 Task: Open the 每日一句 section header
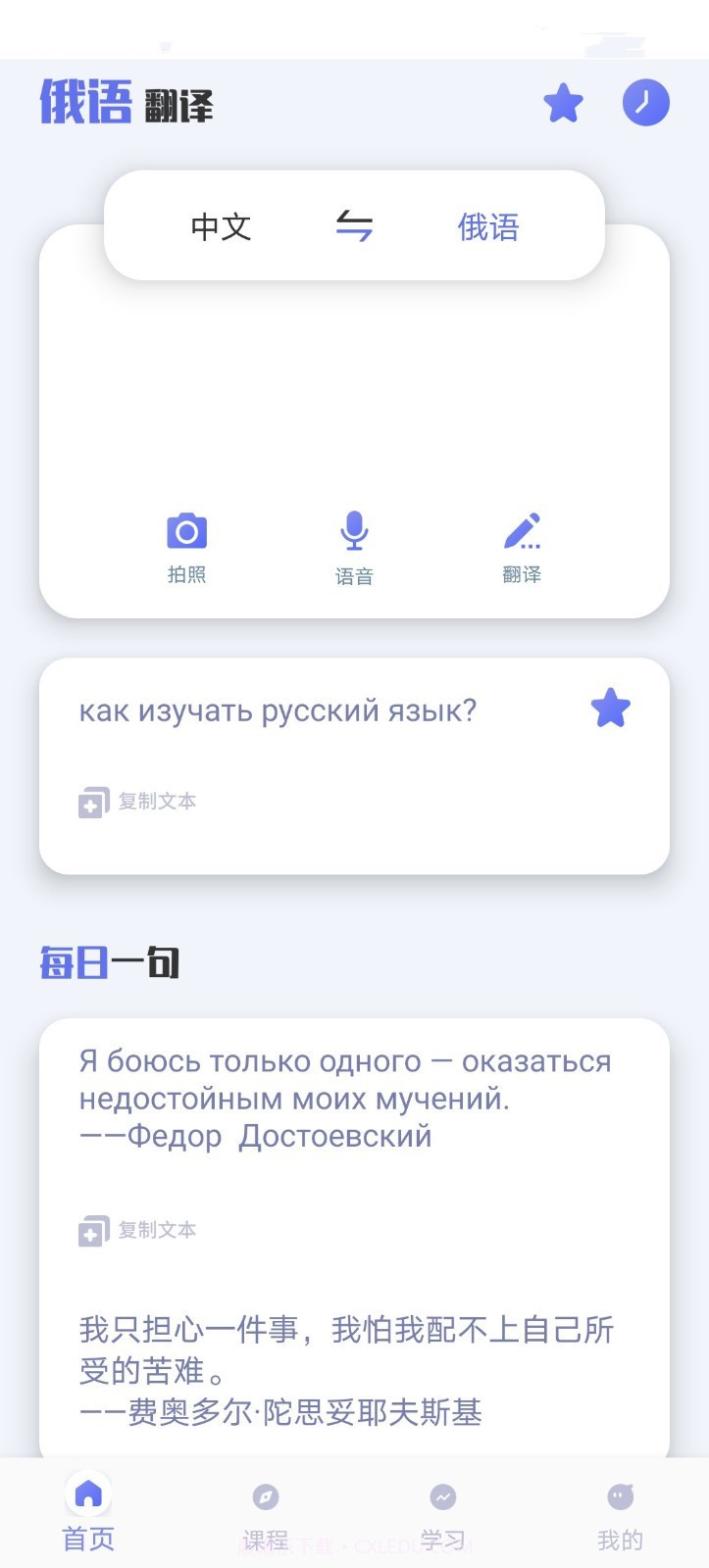point(108,962)
